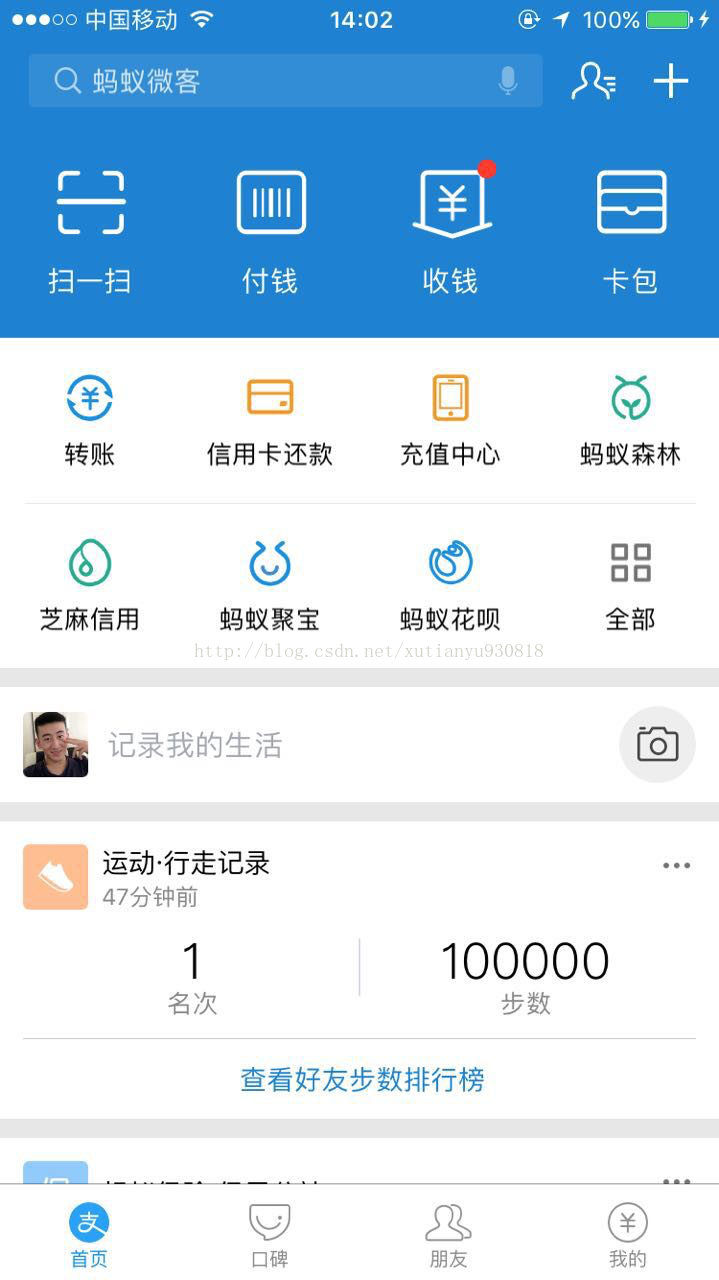Image resolution: width=719 pixels, height=1280 pixels.
Task: Open 蚂蚁聚宝
Action: point(270,586)
